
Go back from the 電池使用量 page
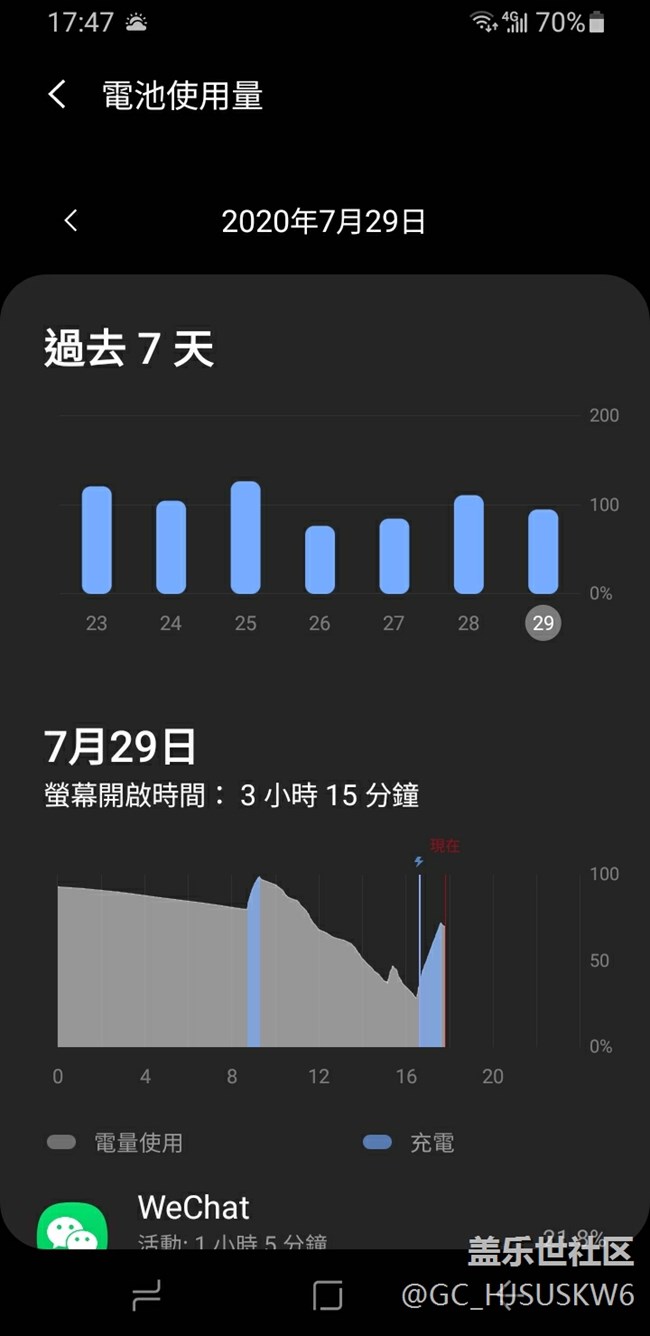(x=57, y=96)
